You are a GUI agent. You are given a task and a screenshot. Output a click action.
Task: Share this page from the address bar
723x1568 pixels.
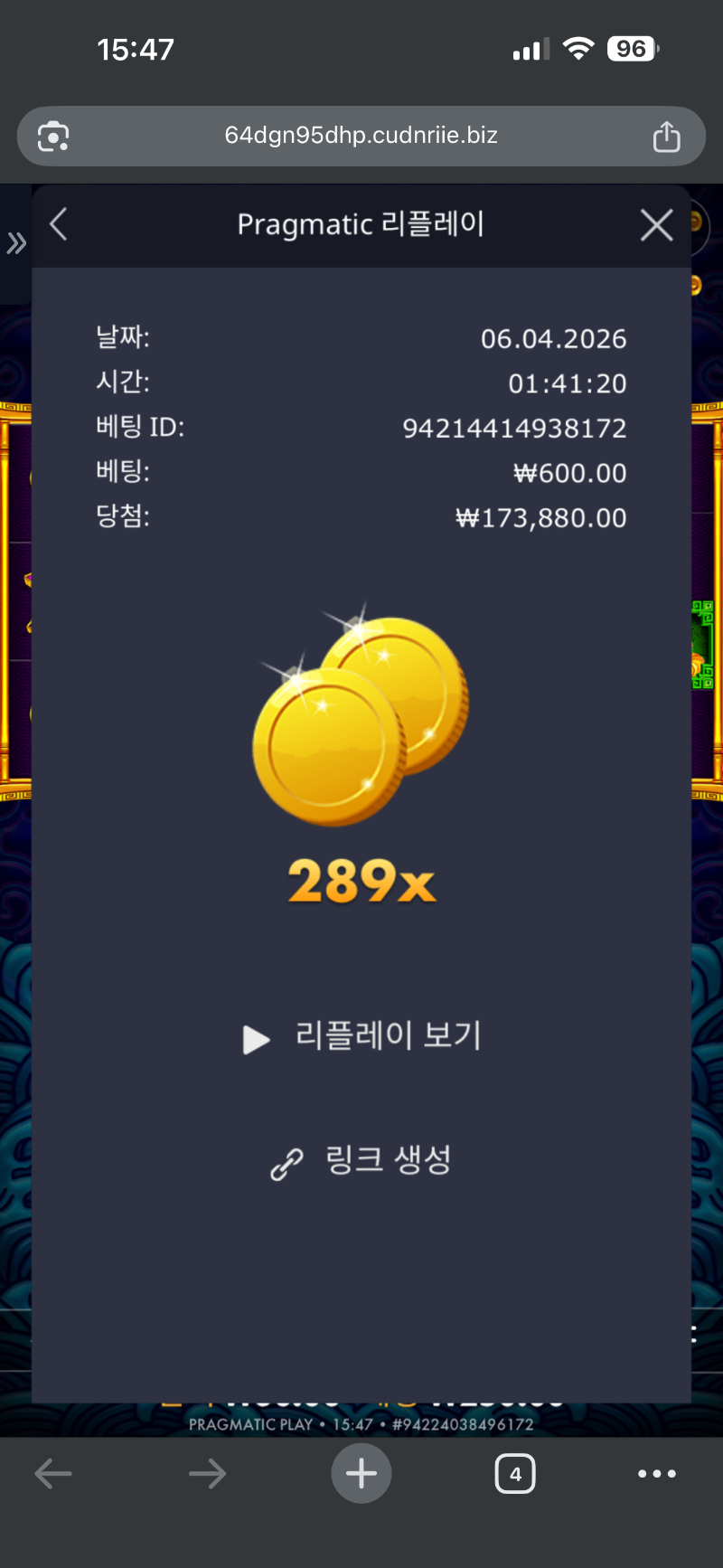(x=666, y=137)
